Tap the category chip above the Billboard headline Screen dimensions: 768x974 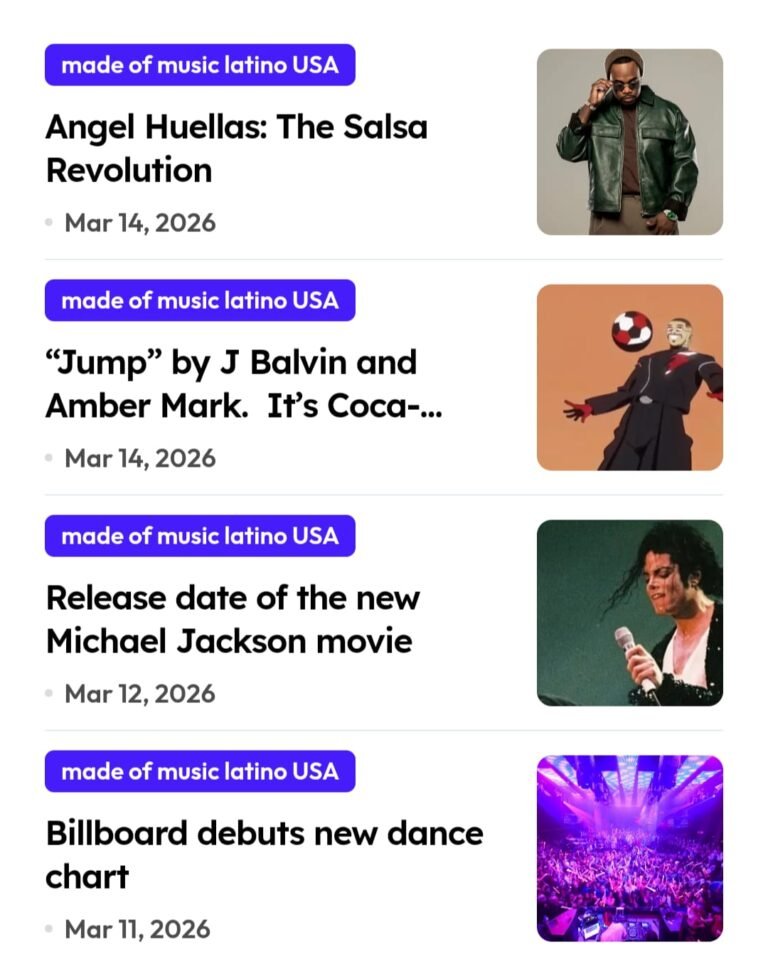pyautogui.click(x=200, y=771)
